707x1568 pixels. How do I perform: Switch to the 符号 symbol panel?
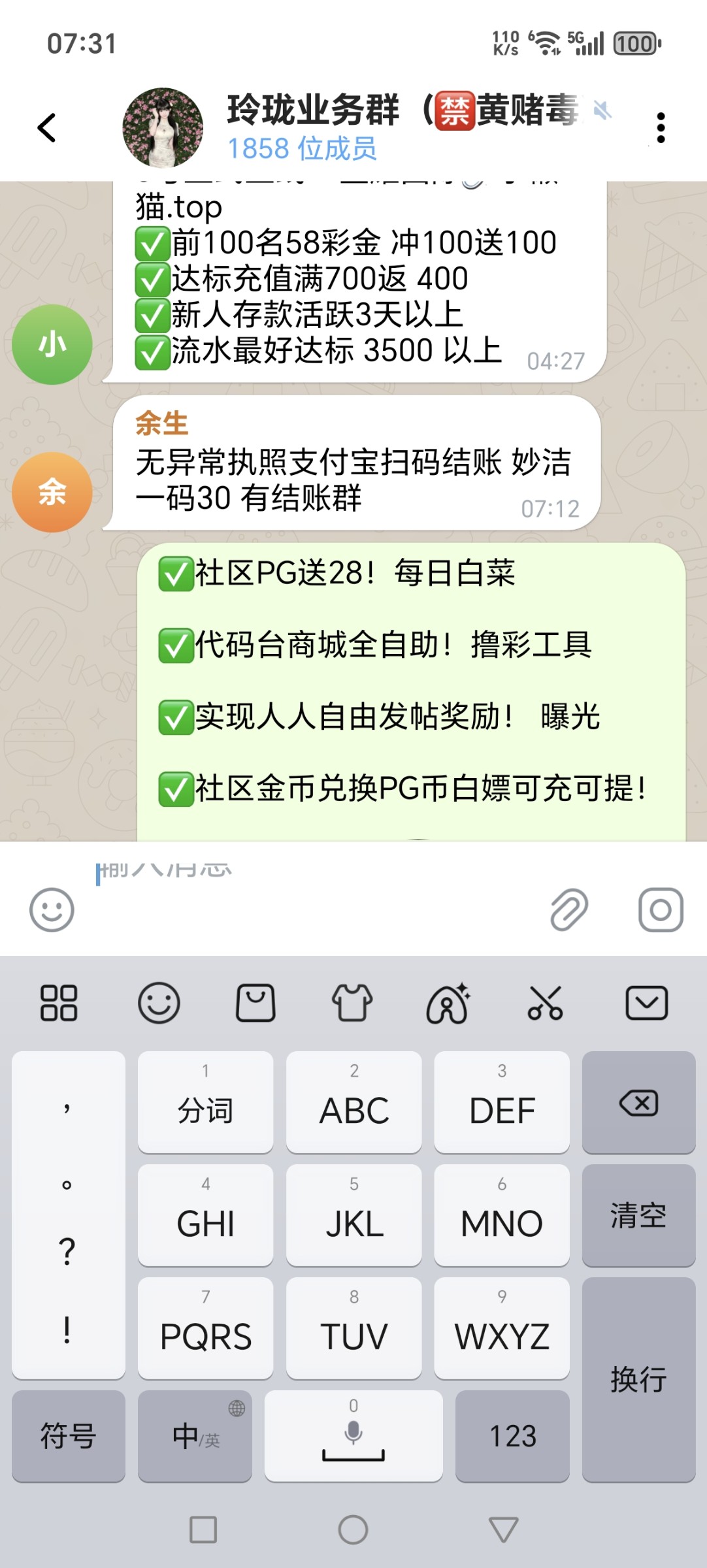point(68,1436)
